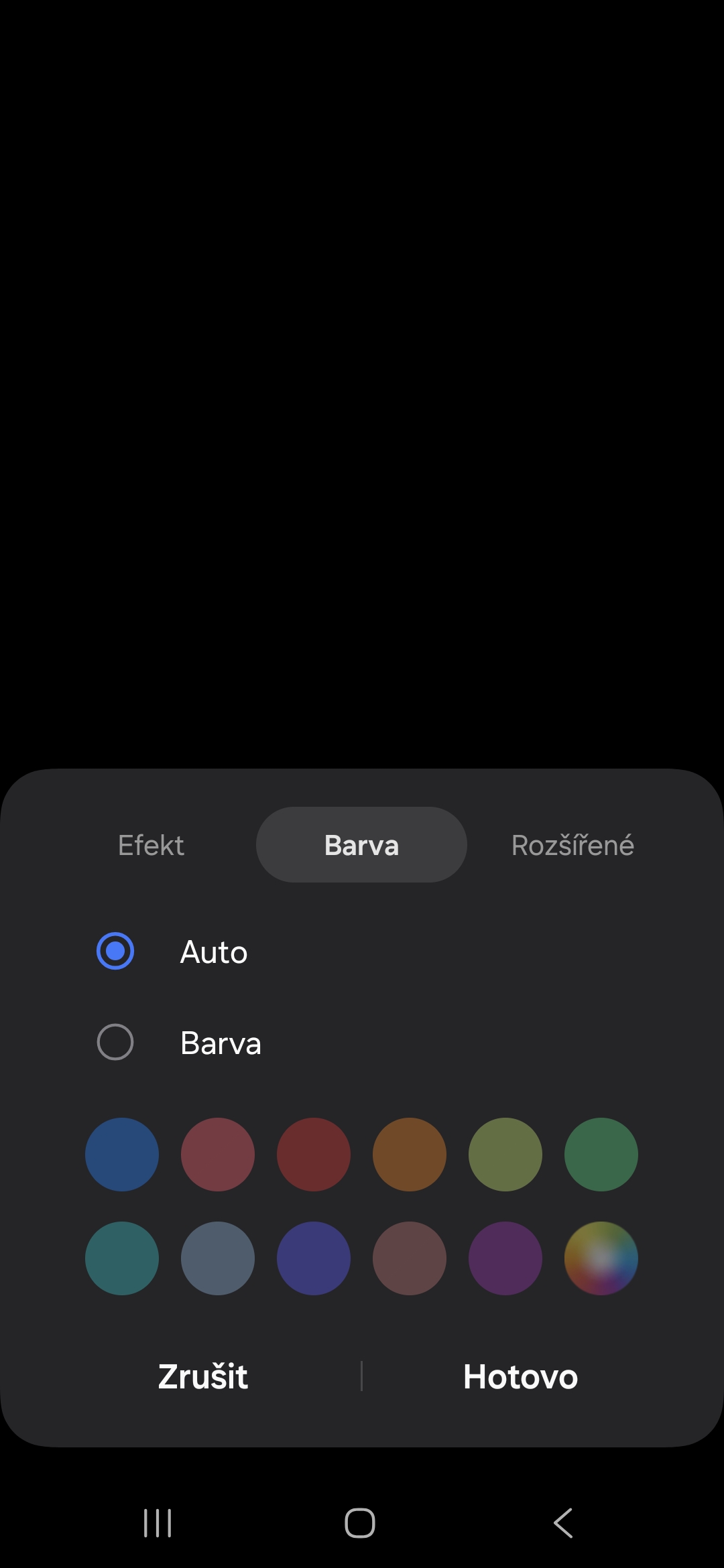The height and width of the screenshot is (1568, 724).
Task: Select the gray-blue color swatch
Action: [218, 1258]
